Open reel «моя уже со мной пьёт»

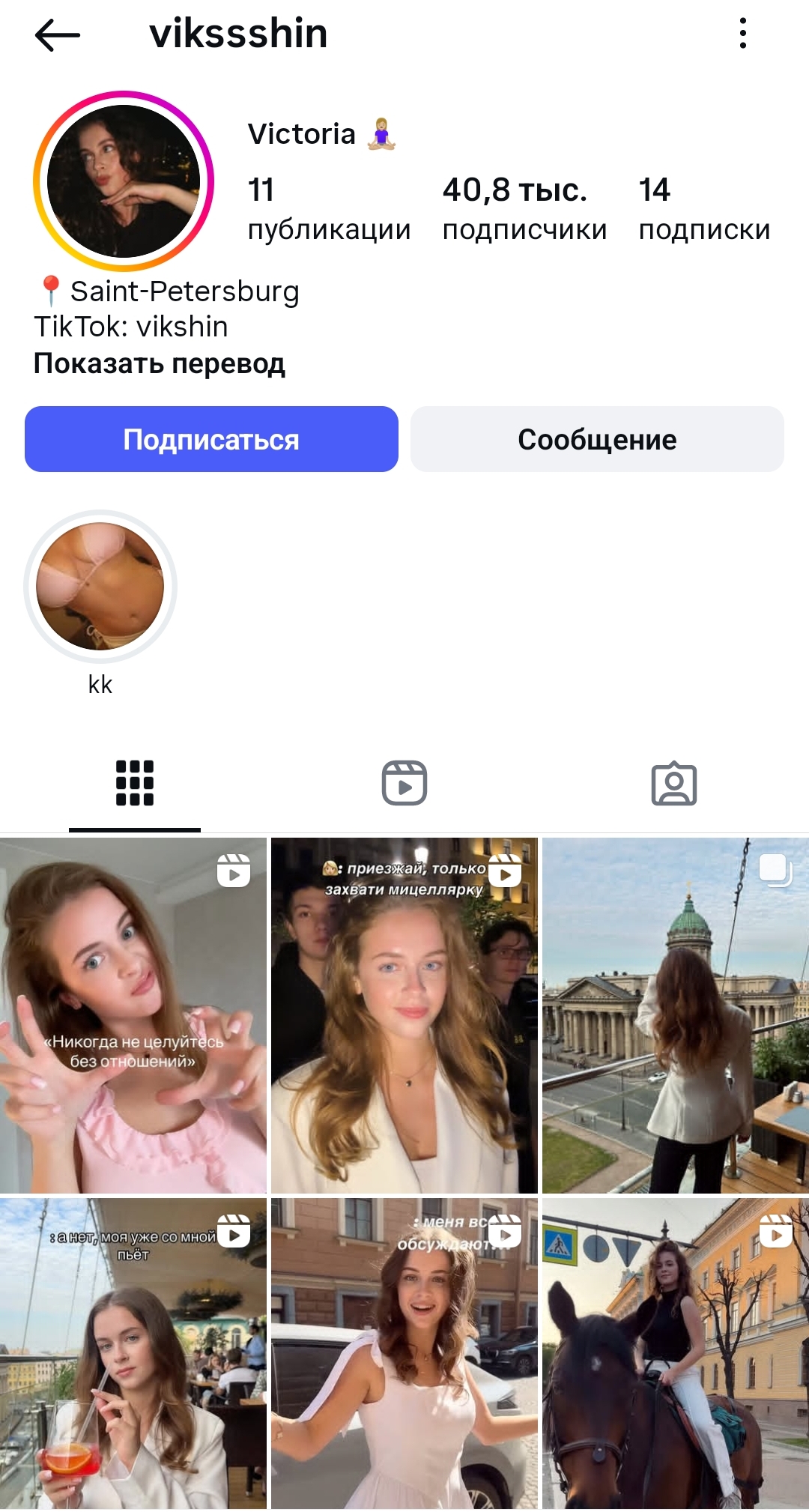(133, 1352)
